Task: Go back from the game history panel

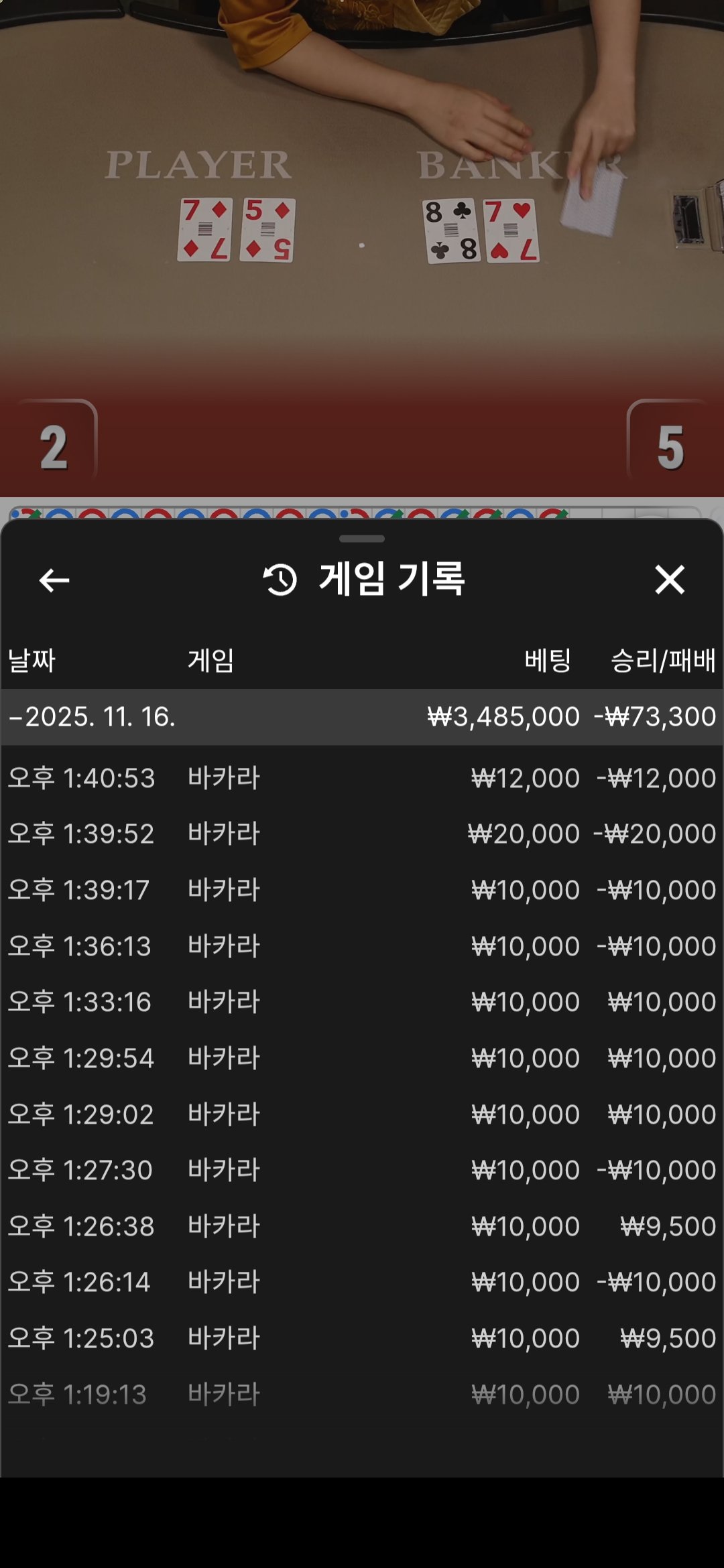Action: coord(54,580)
